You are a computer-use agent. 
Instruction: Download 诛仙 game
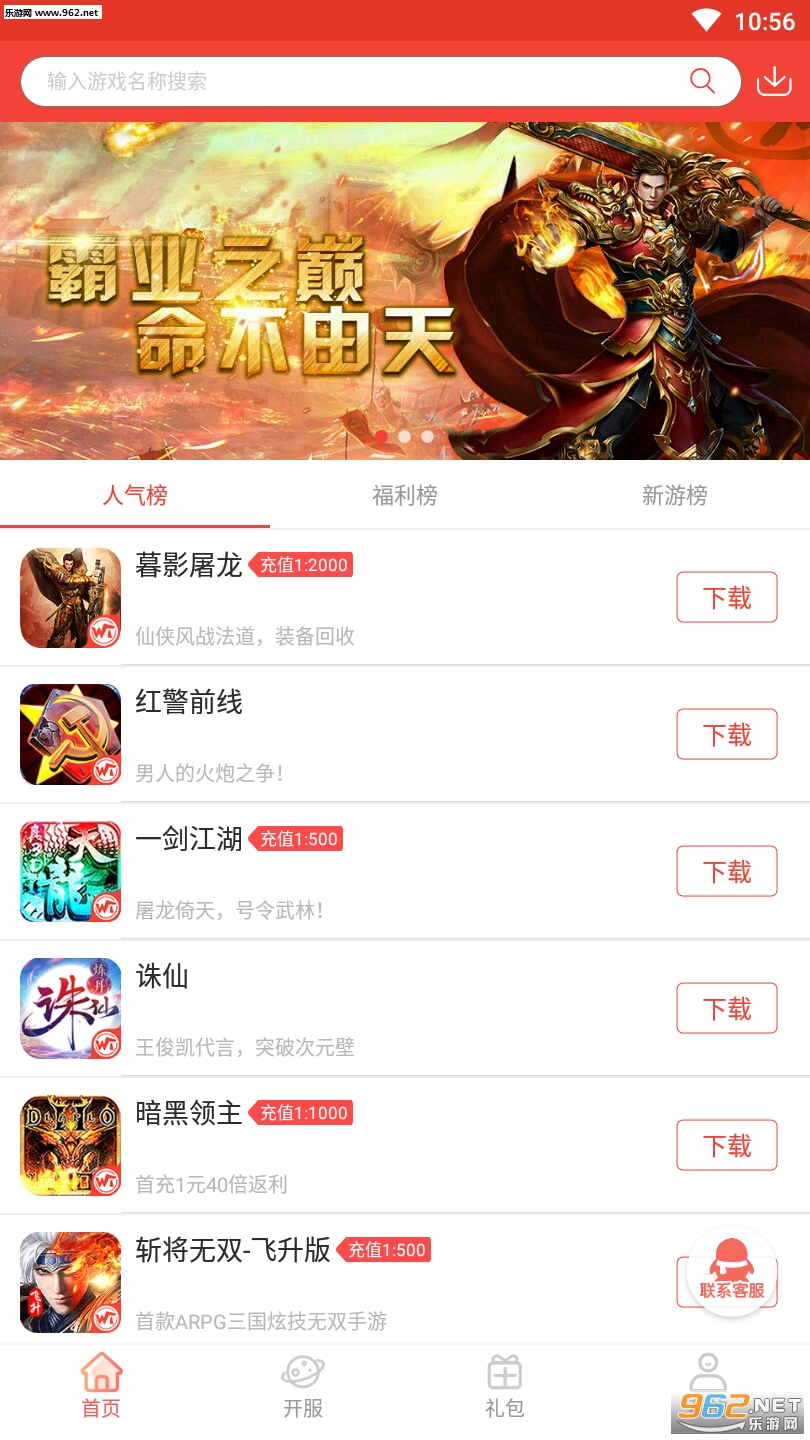click(x=727, y=1009)
